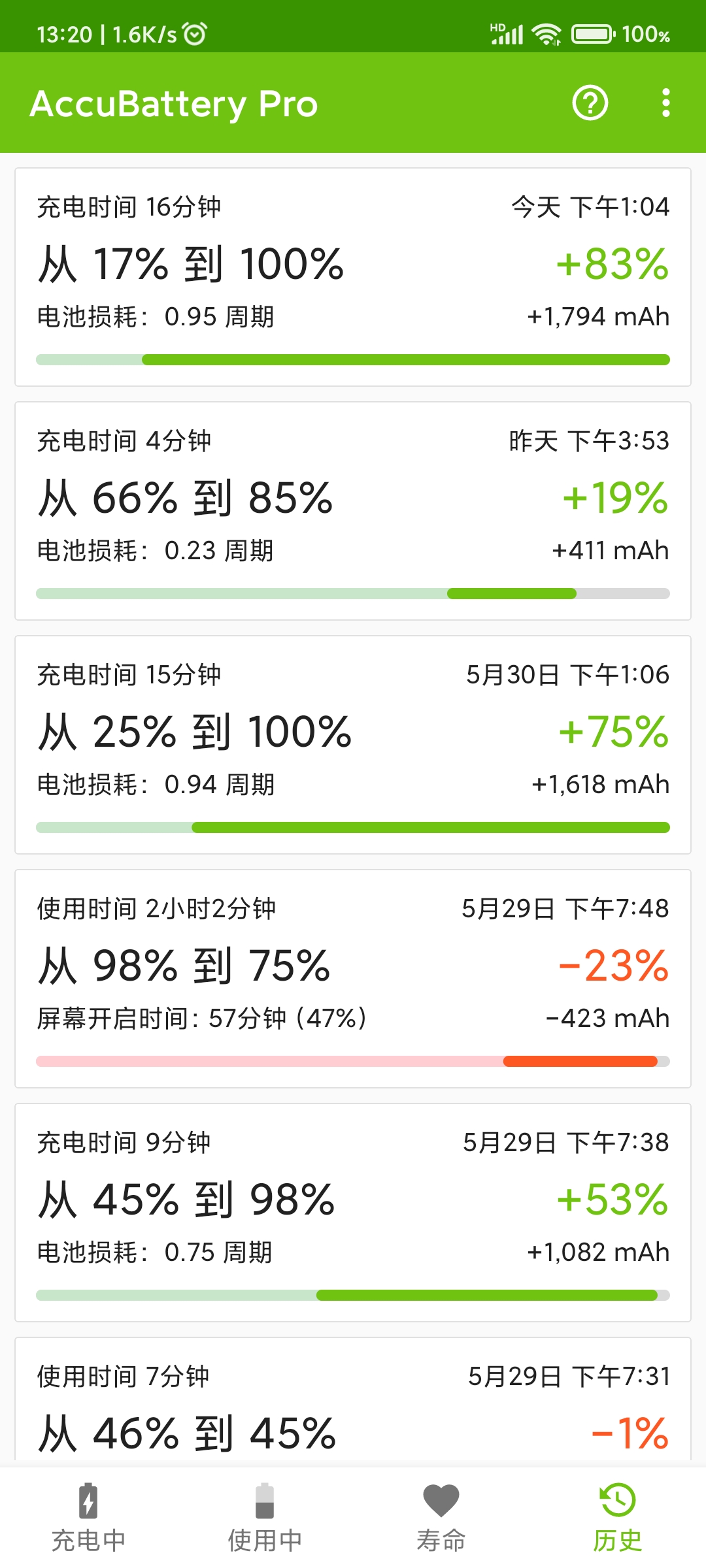Open the 98% to 75% usage session
Image resolution: width=706 pixels, height=1568 pixels.
(x=353, y=979)
